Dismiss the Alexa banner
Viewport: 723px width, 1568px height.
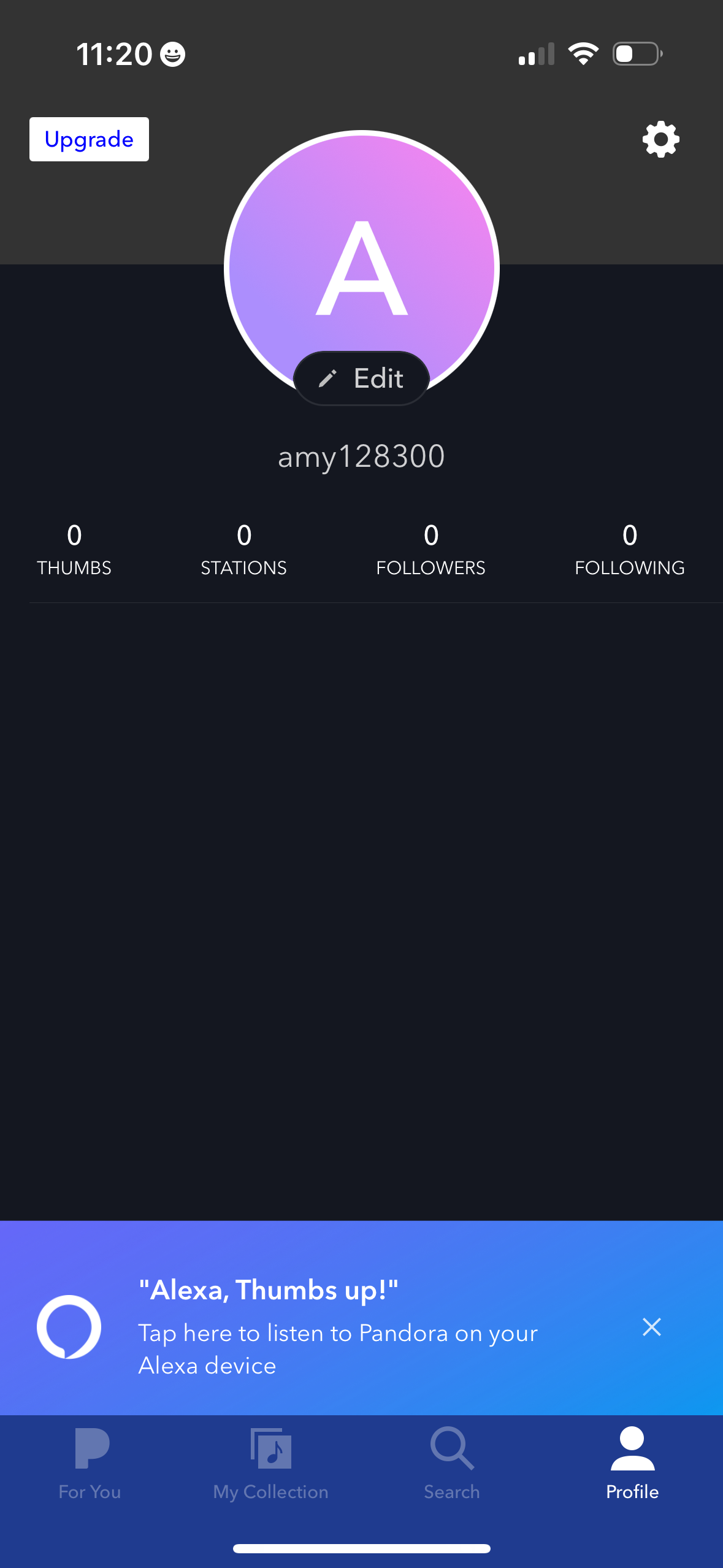[x=651, y=1326]
